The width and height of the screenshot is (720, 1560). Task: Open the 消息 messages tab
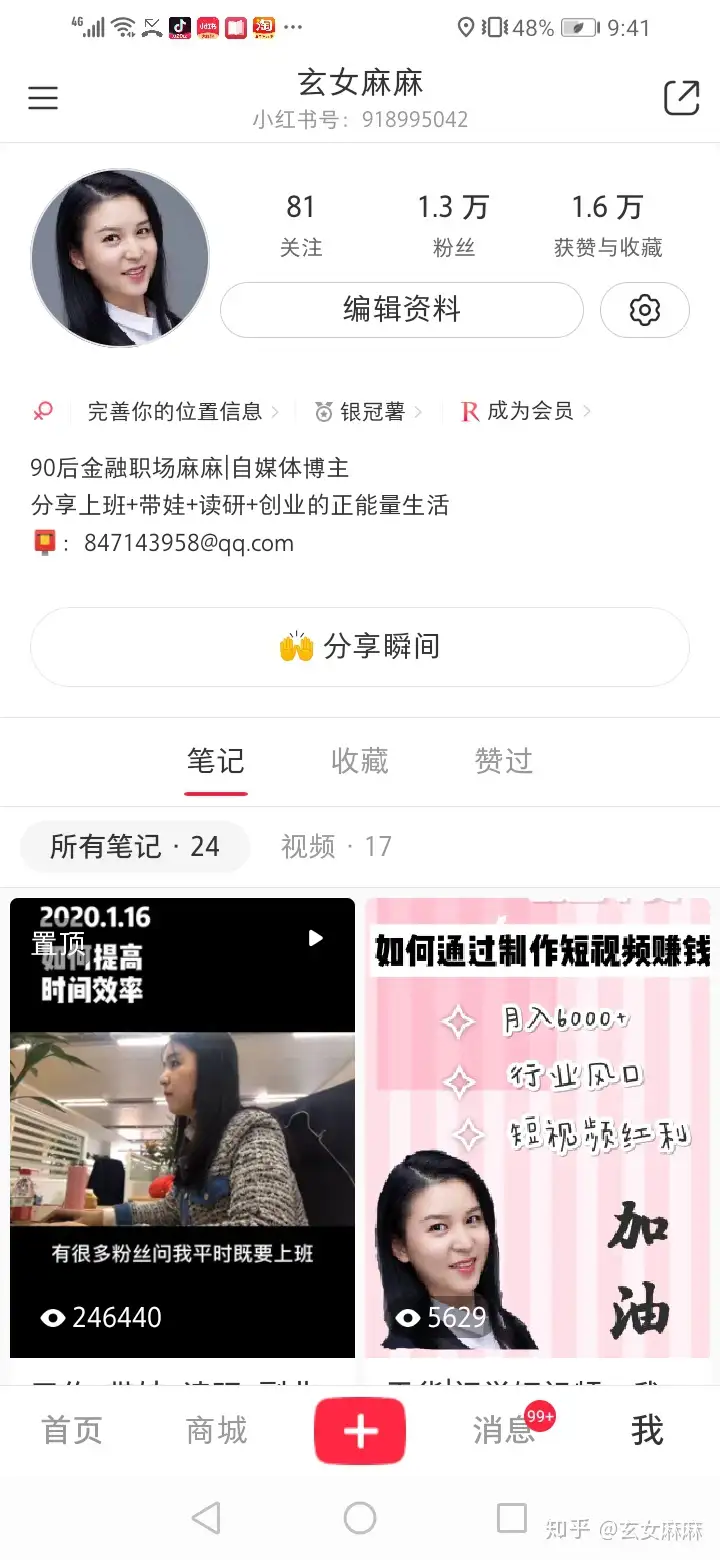(503, 1431)
